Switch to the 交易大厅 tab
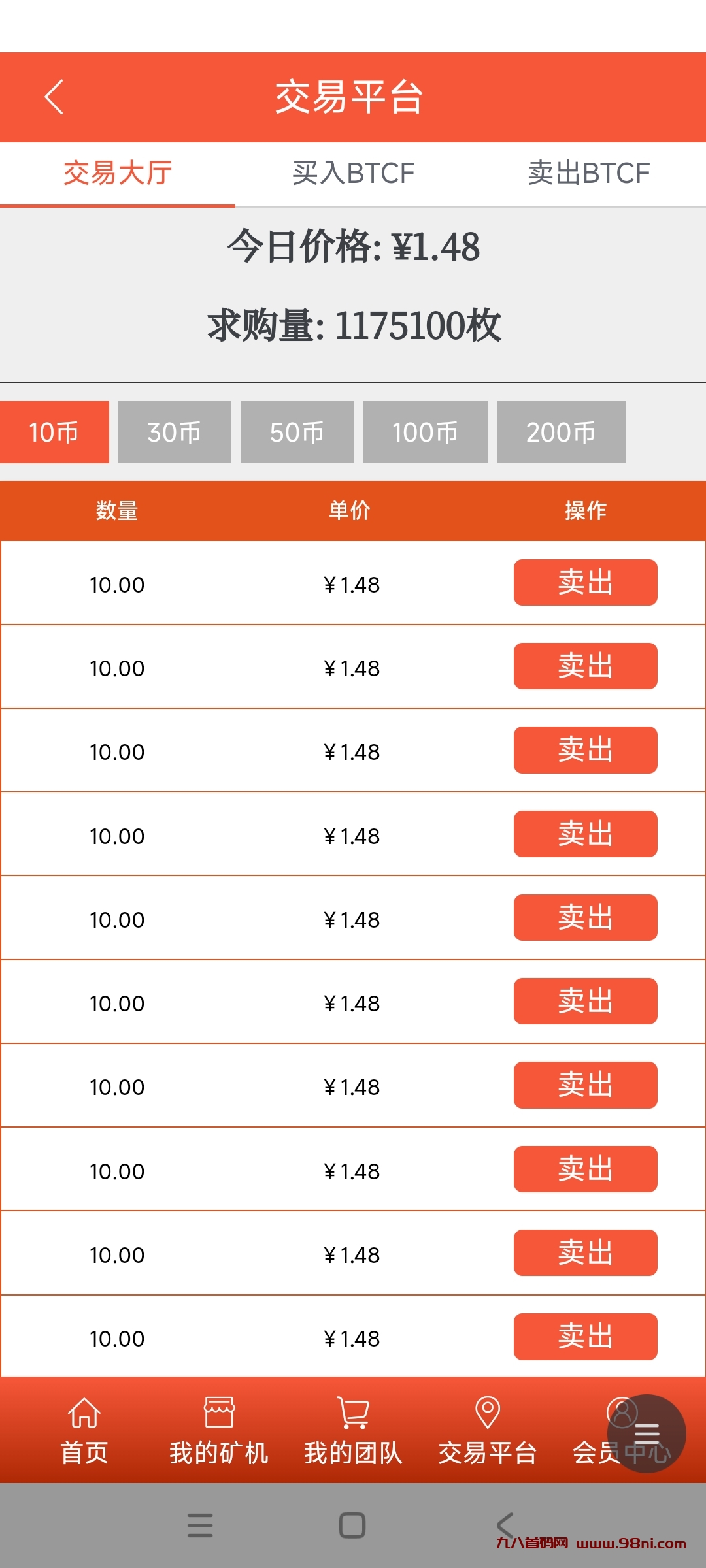Image resolution: width=706 pixels, height=1568 pixels. pyautogui.click(x=118, y=174)
